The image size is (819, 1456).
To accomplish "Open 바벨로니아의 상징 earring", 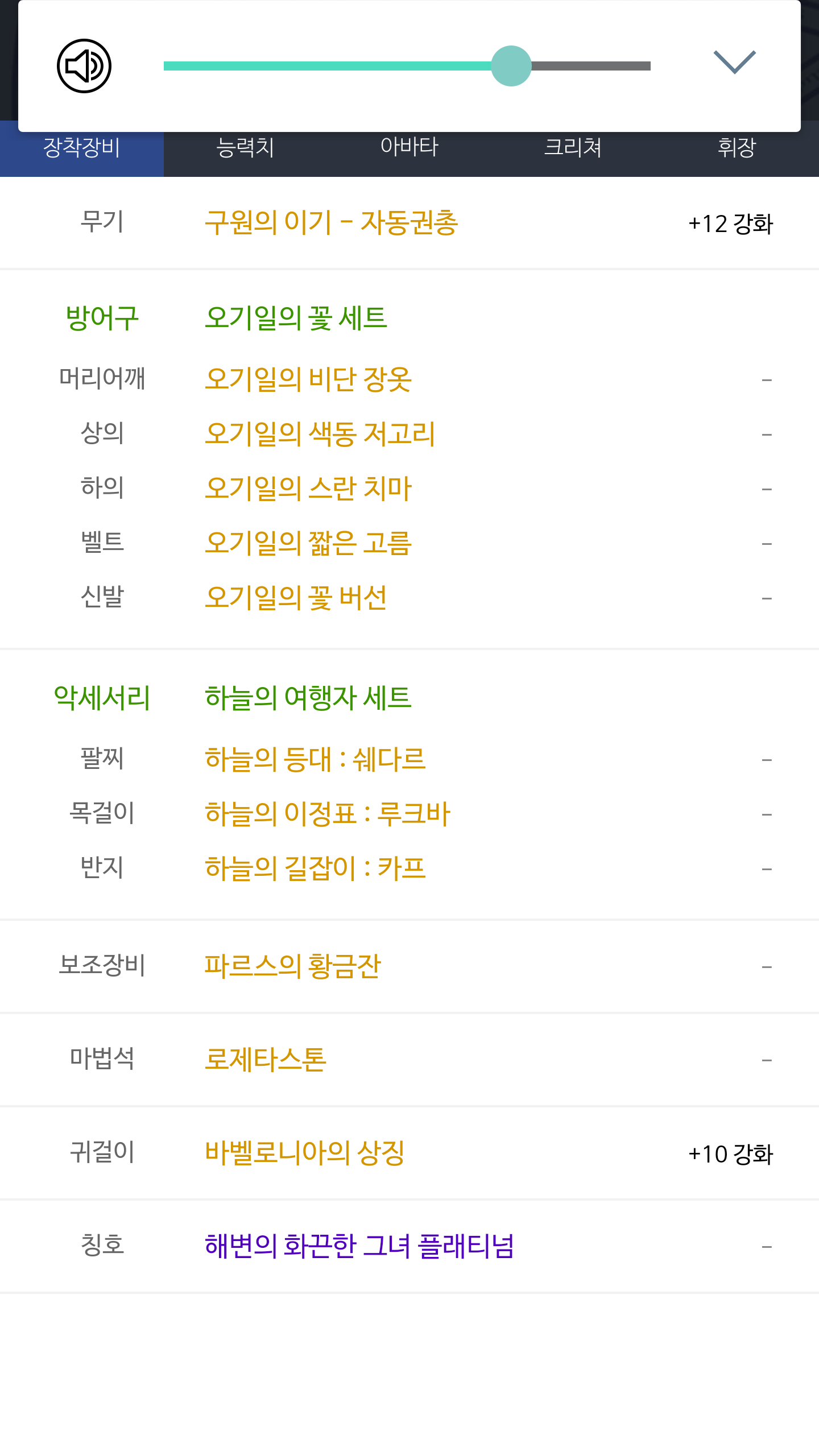I will [304, 1153].
